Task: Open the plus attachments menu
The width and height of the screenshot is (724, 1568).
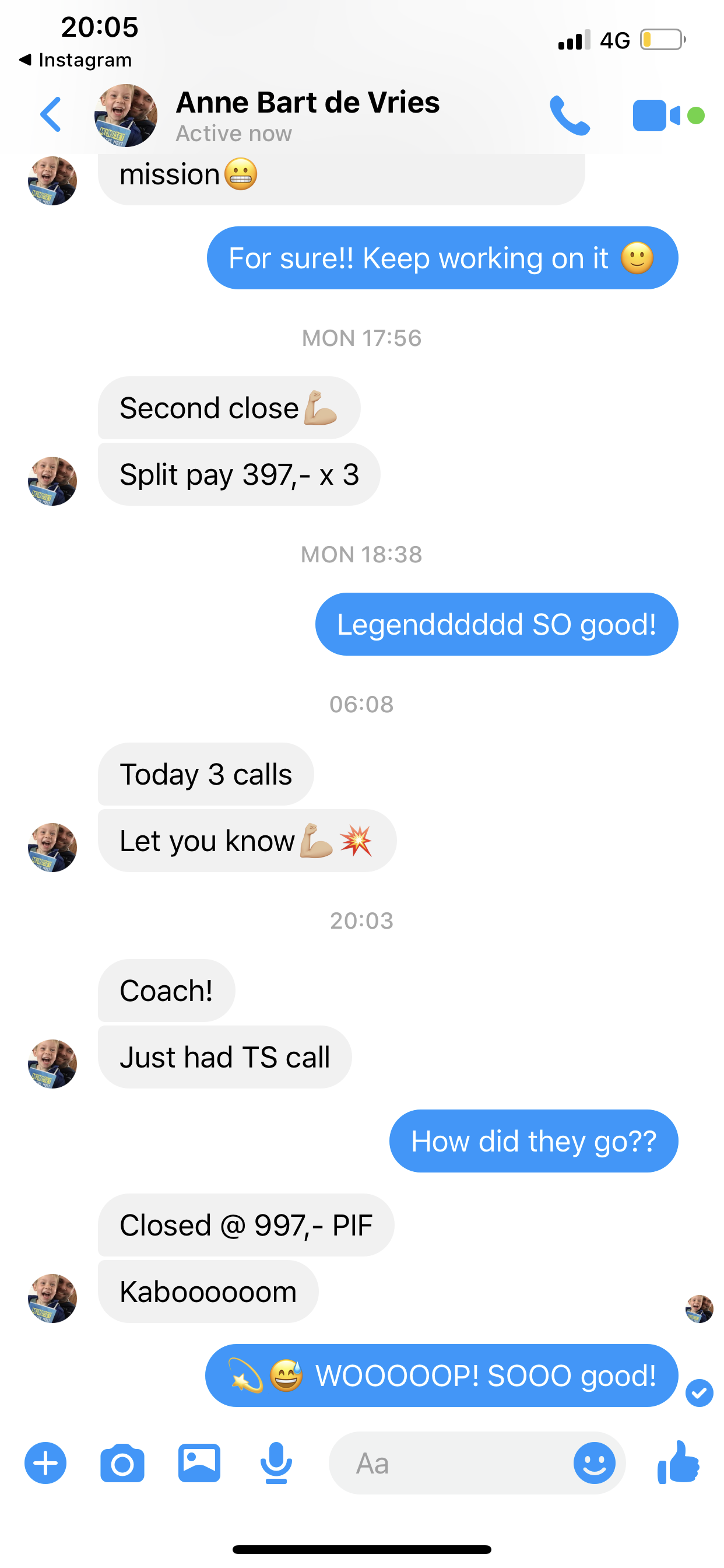Action: pos(45,1462)
